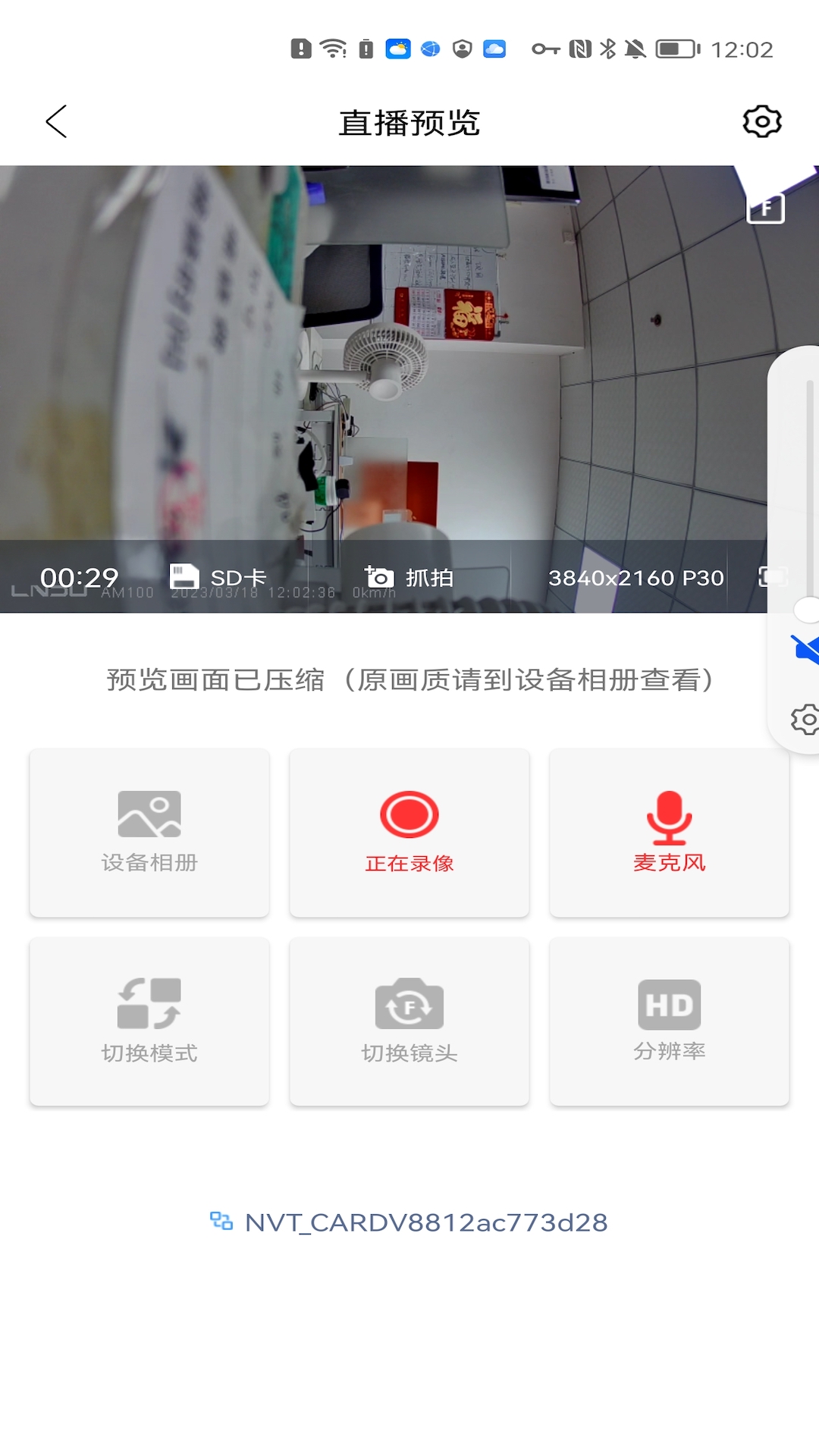This screenshot has height=1456, width=819.
Task: Tap the 3840x2160 P30 resolution label
Action: [635, 577]
